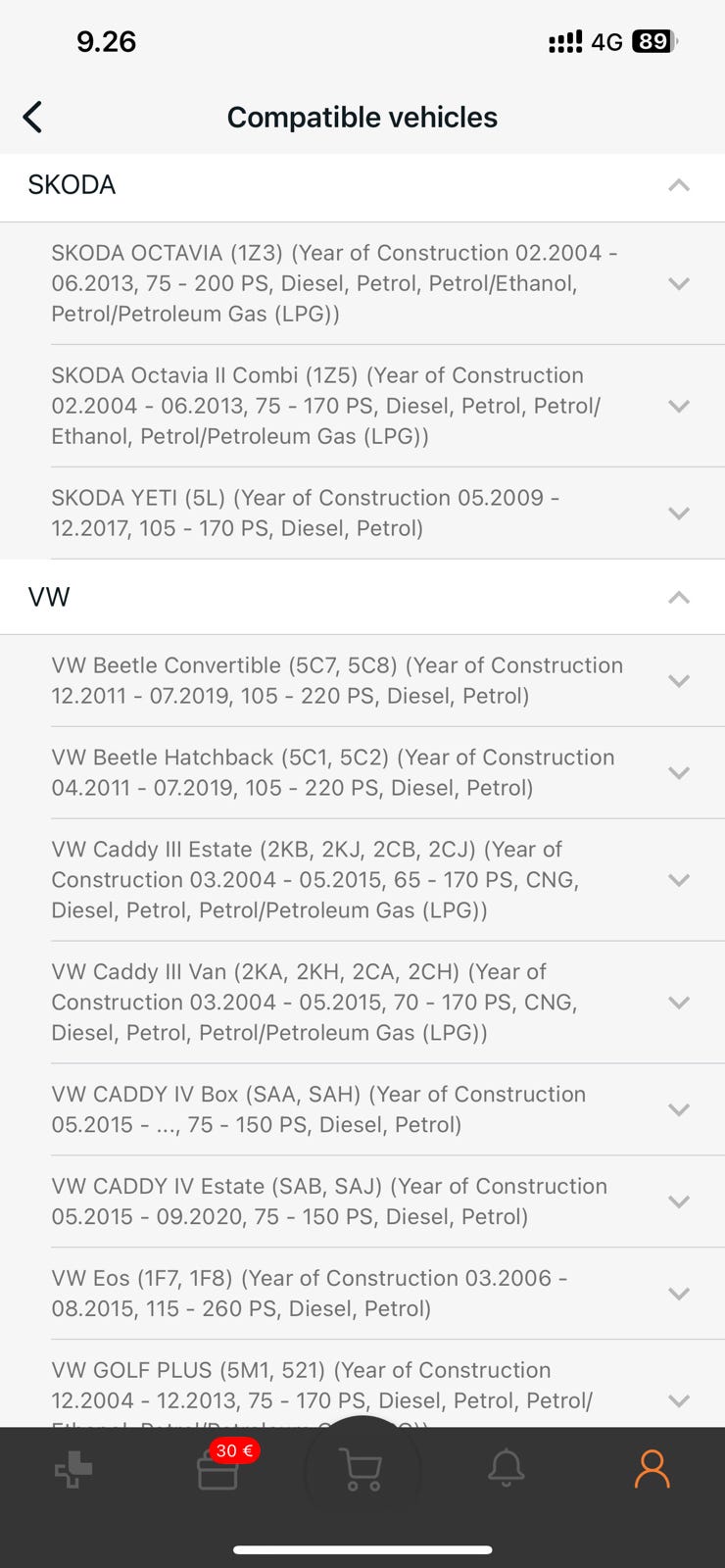Expand VW Beetle Convertible (5C7, 5C8)

point(678,680)
